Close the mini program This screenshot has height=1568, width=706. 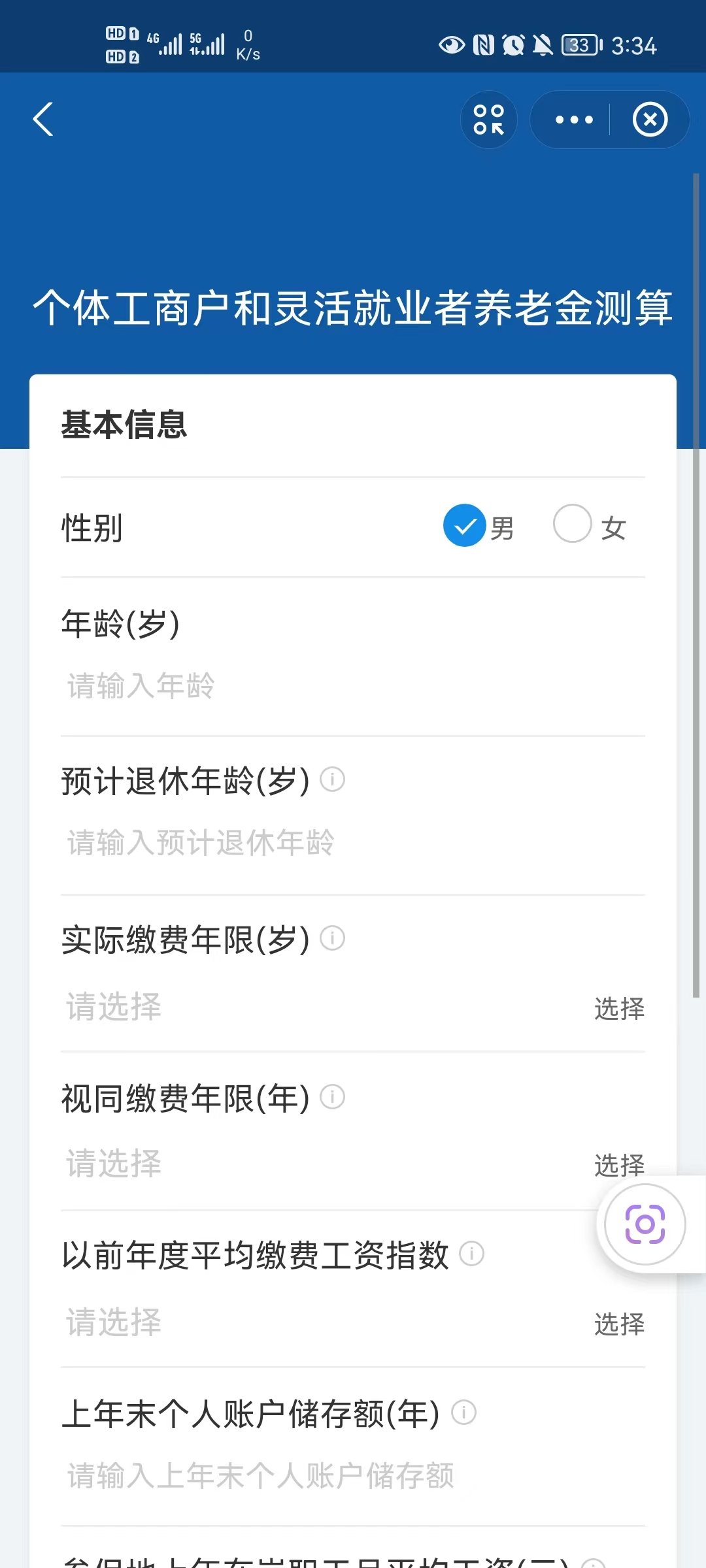pyautogui.click(x=650, y=120)
